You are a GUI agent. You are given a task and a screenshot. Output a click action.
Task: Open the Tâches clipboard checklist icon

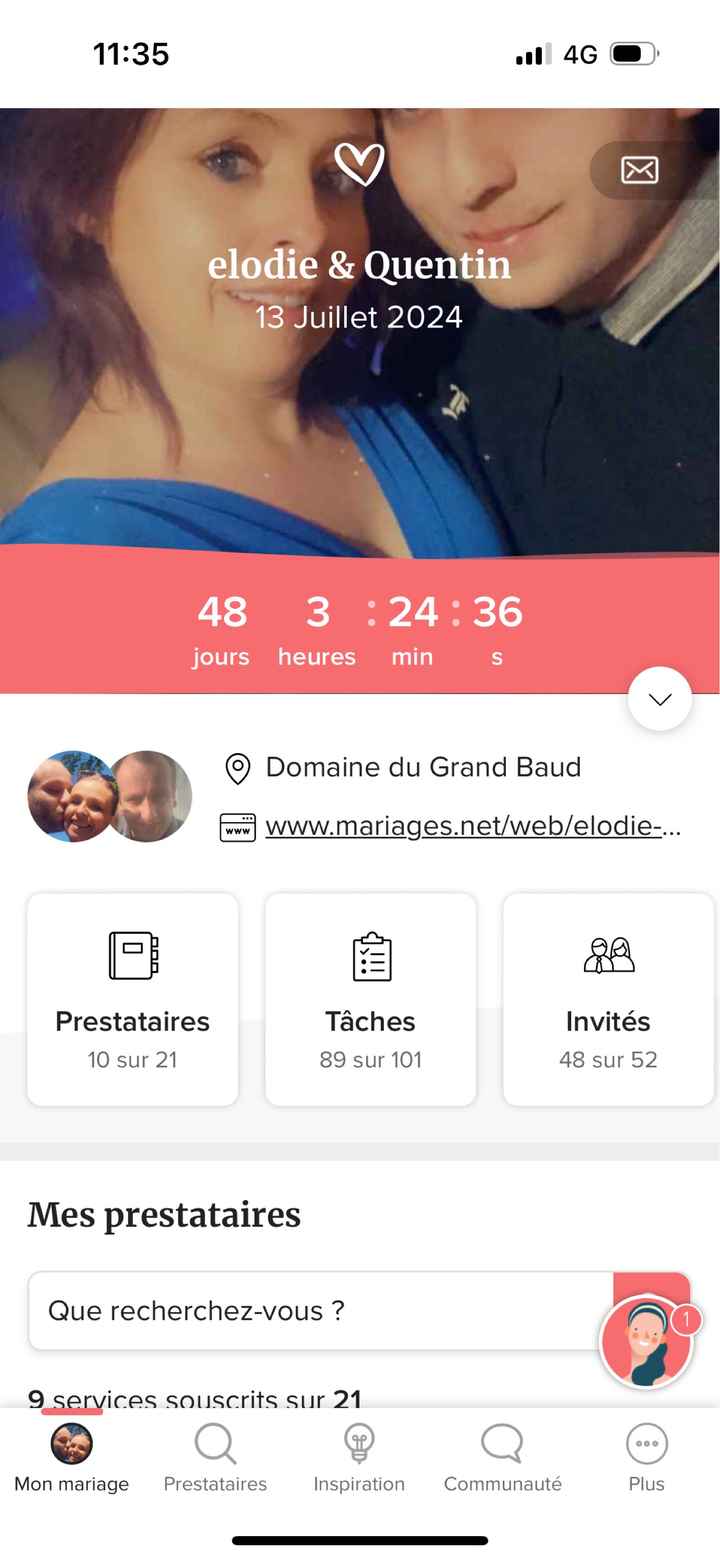370,956
